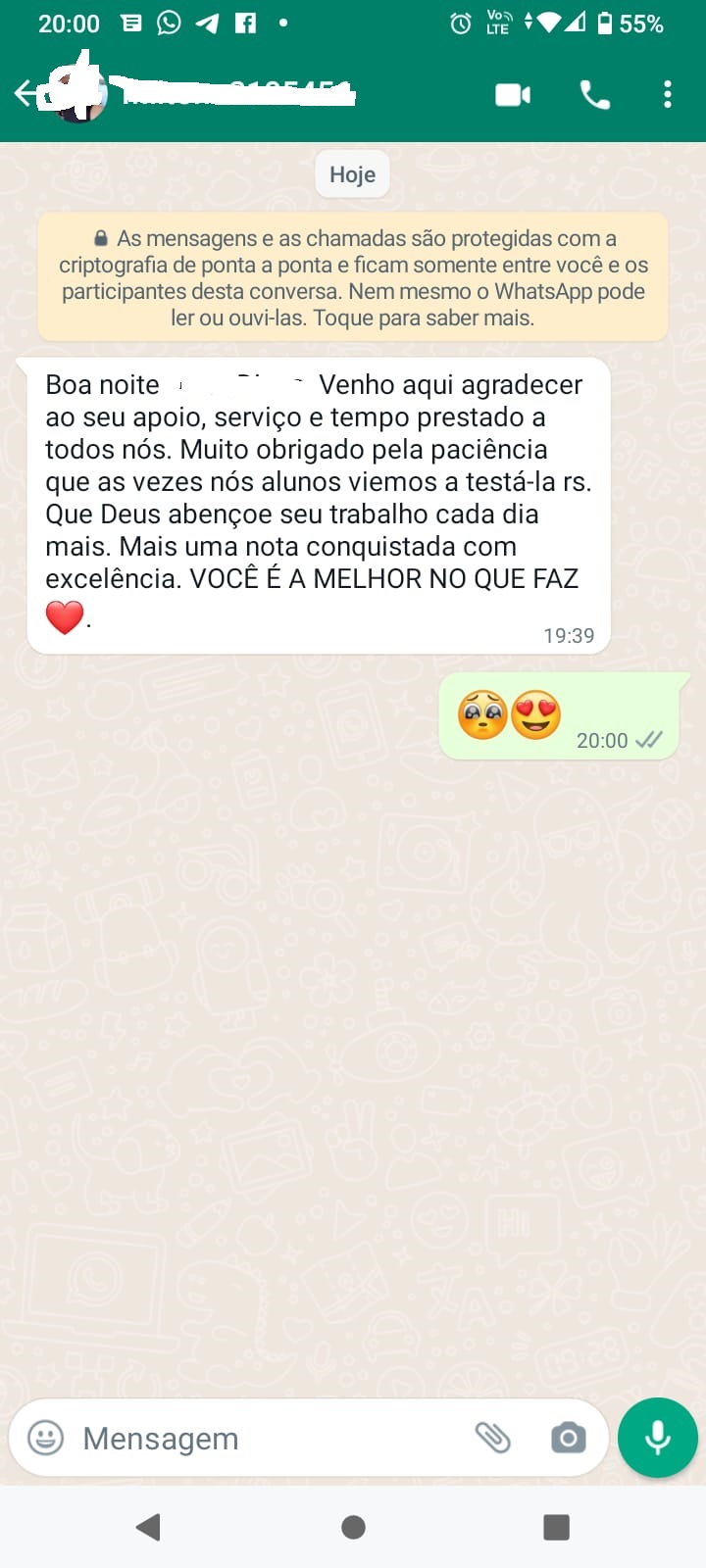
Task: Record a voice message
Action: click(x=658, y=1438)
